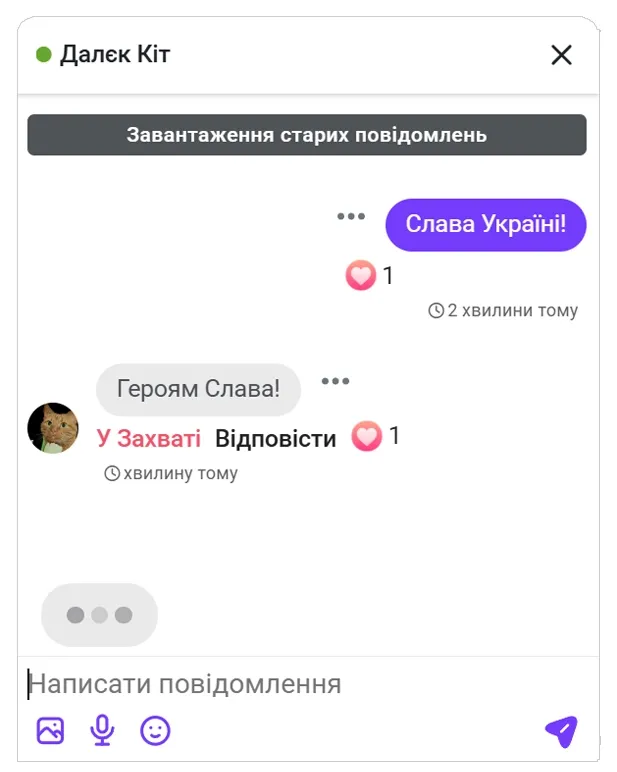Open Далєк Кіт's cat avatar
Viewport: 617px width, 772px height.
(52, 428)
